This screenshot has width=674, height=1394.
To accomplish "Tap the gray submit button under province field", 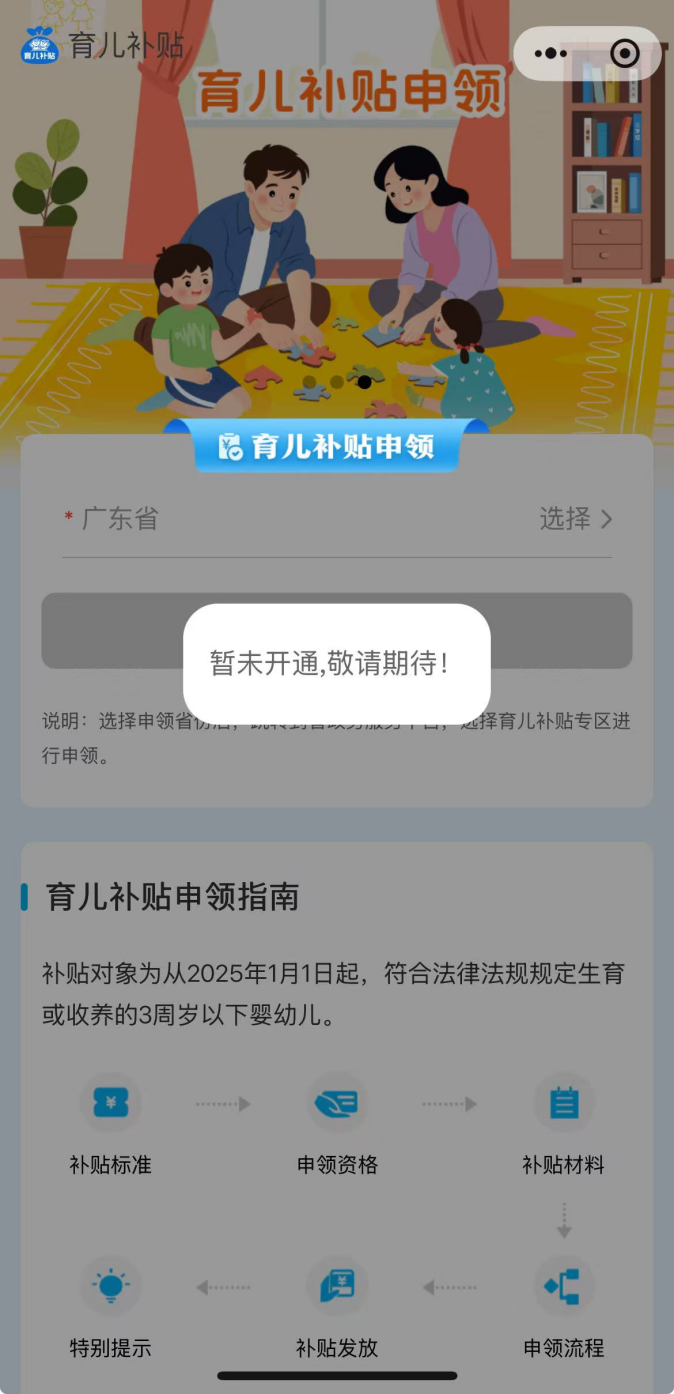I will (110, 630).
